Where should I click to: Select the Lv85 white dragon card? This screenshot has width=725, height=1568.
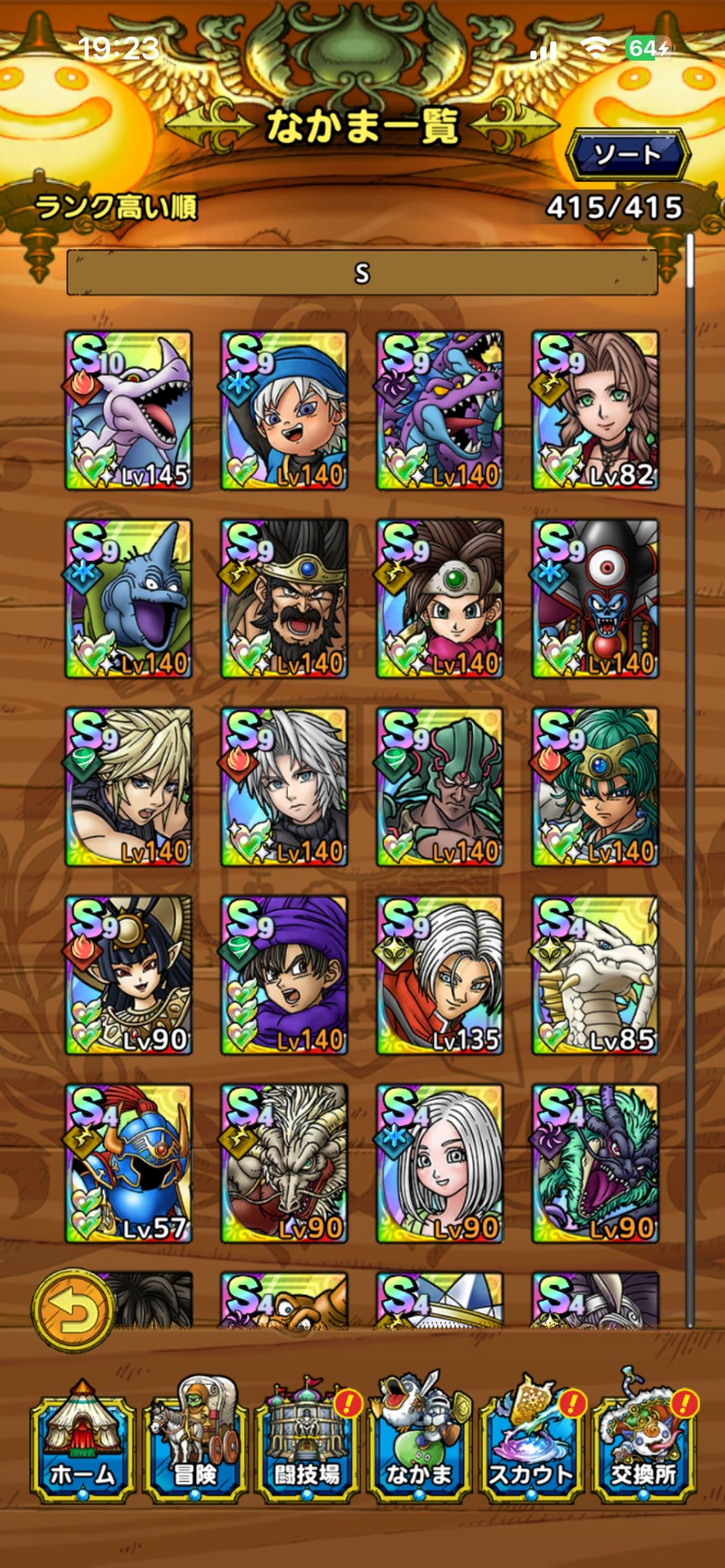pyautogui.click(x=595, y=975)
